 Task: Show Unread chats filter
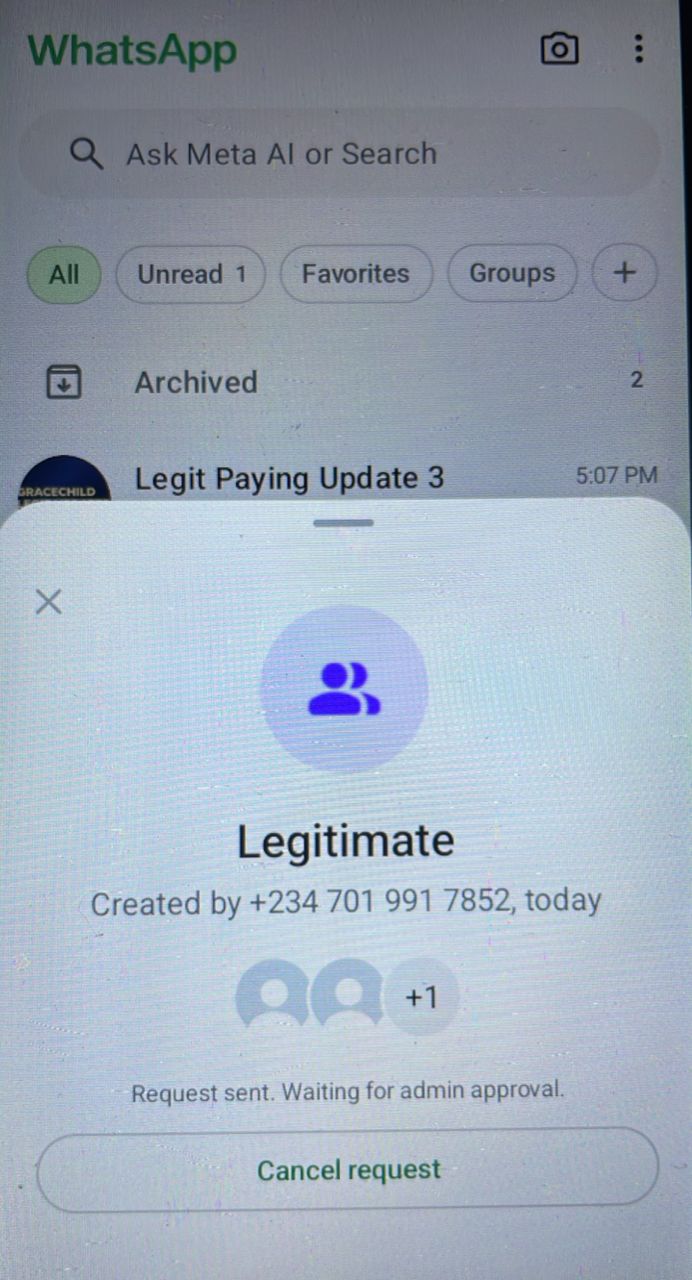(x=190, y=274)
